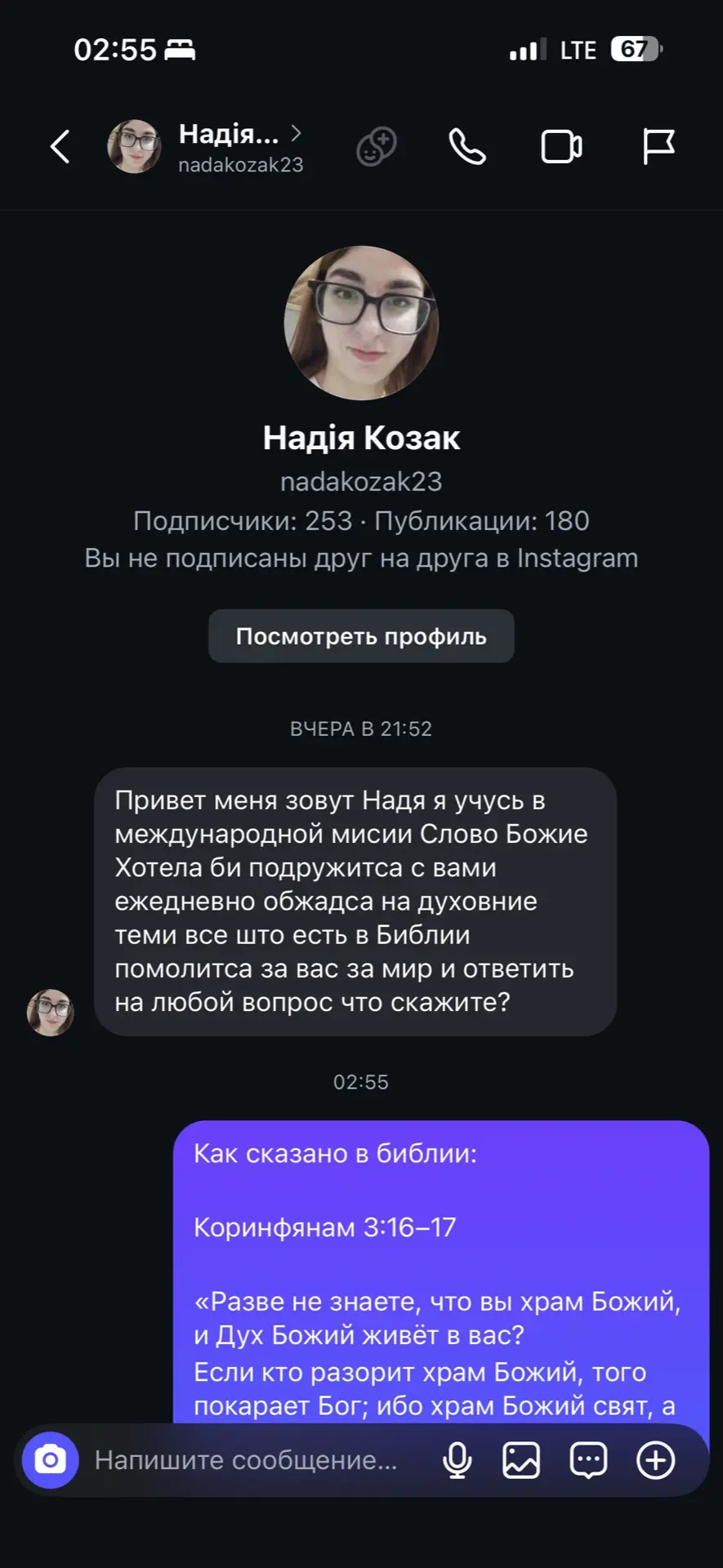Attach a photo from the gallery
Screen dimensions: 723x1568
[521, 1460]
